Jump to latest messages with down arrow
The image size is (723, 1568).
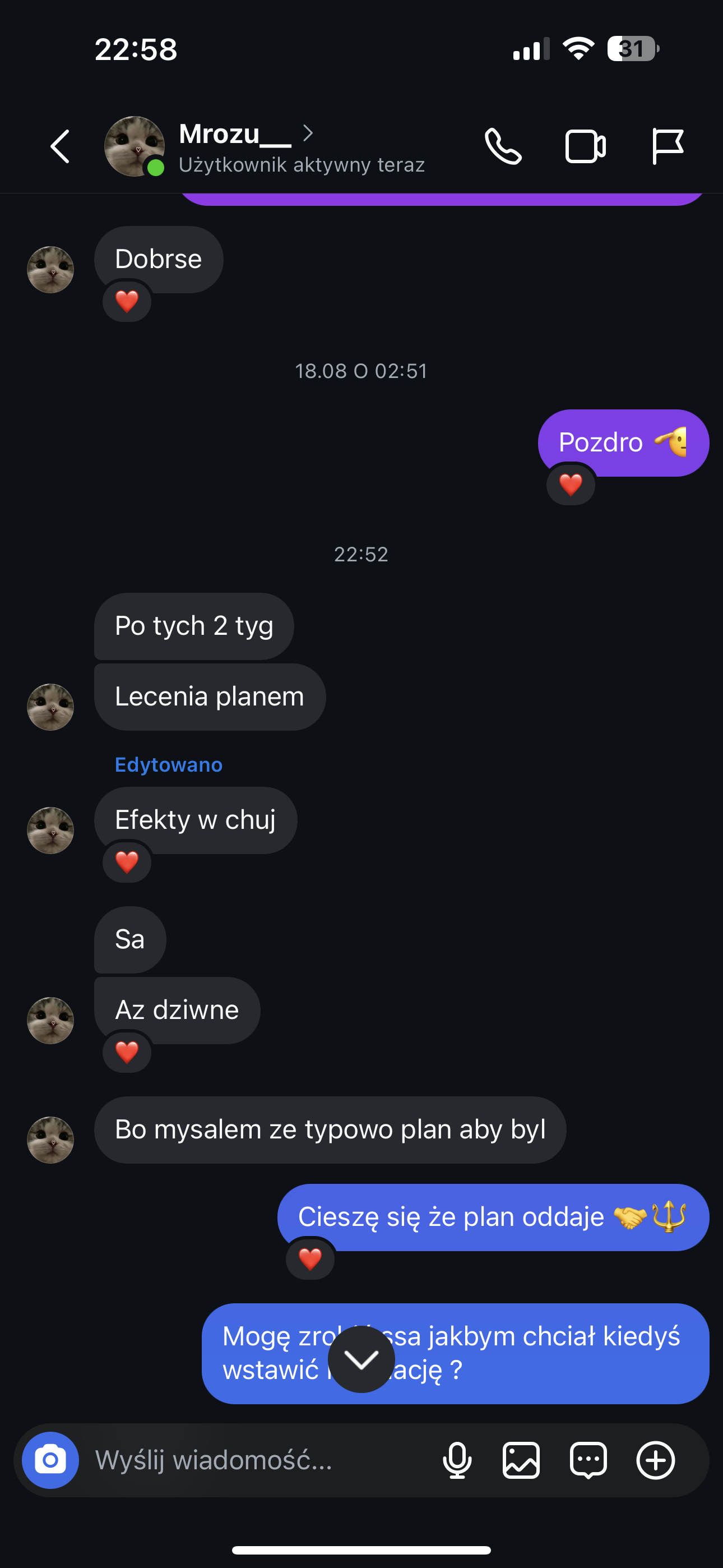tap(361, 1359)
